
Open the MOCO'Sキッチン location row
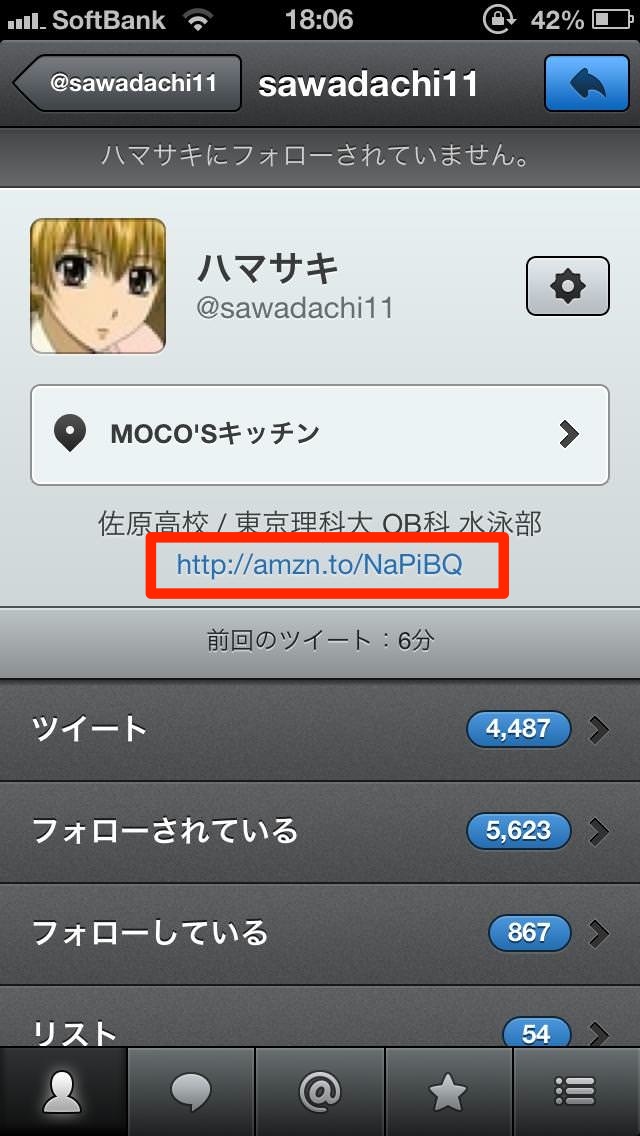(319, 434)
